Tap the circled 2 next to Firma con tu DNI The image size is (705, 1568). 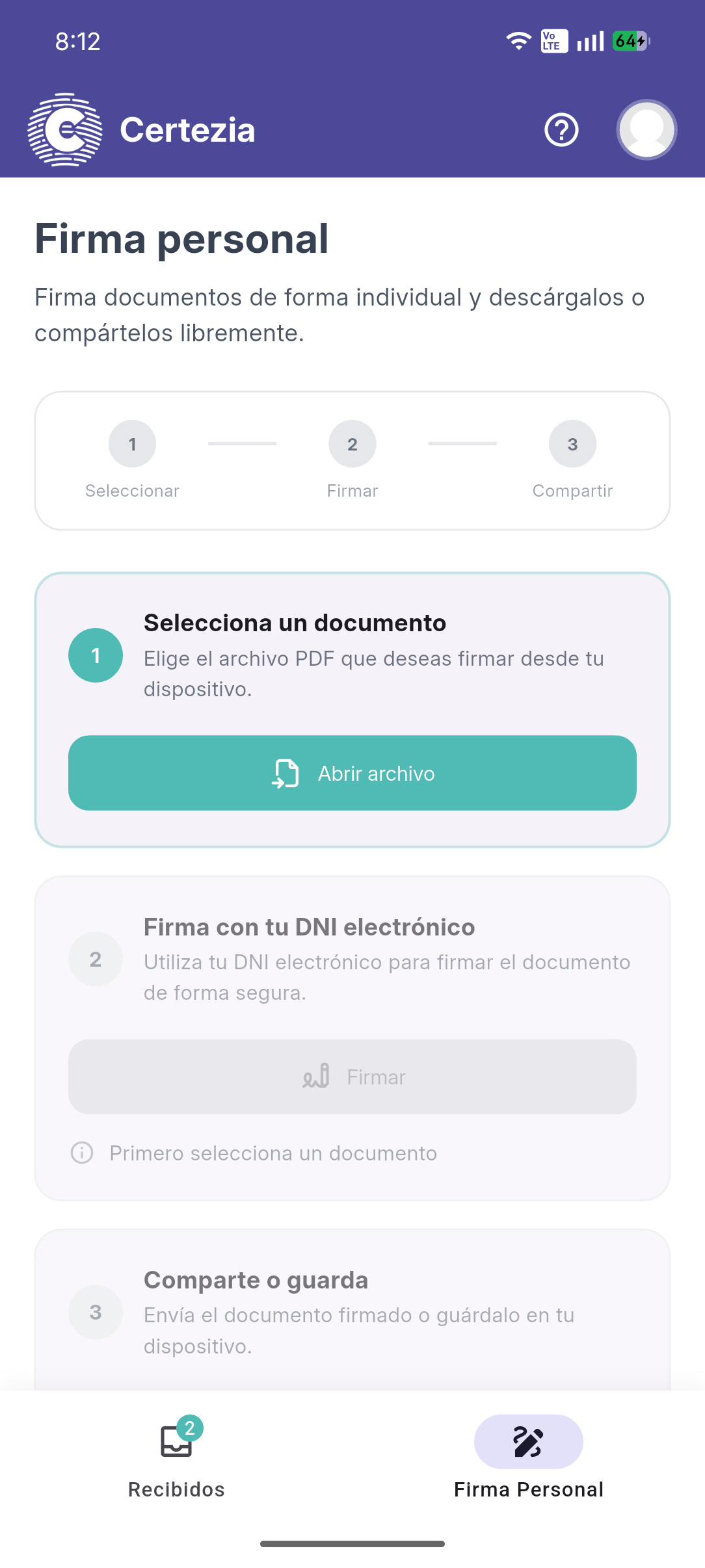96,959
